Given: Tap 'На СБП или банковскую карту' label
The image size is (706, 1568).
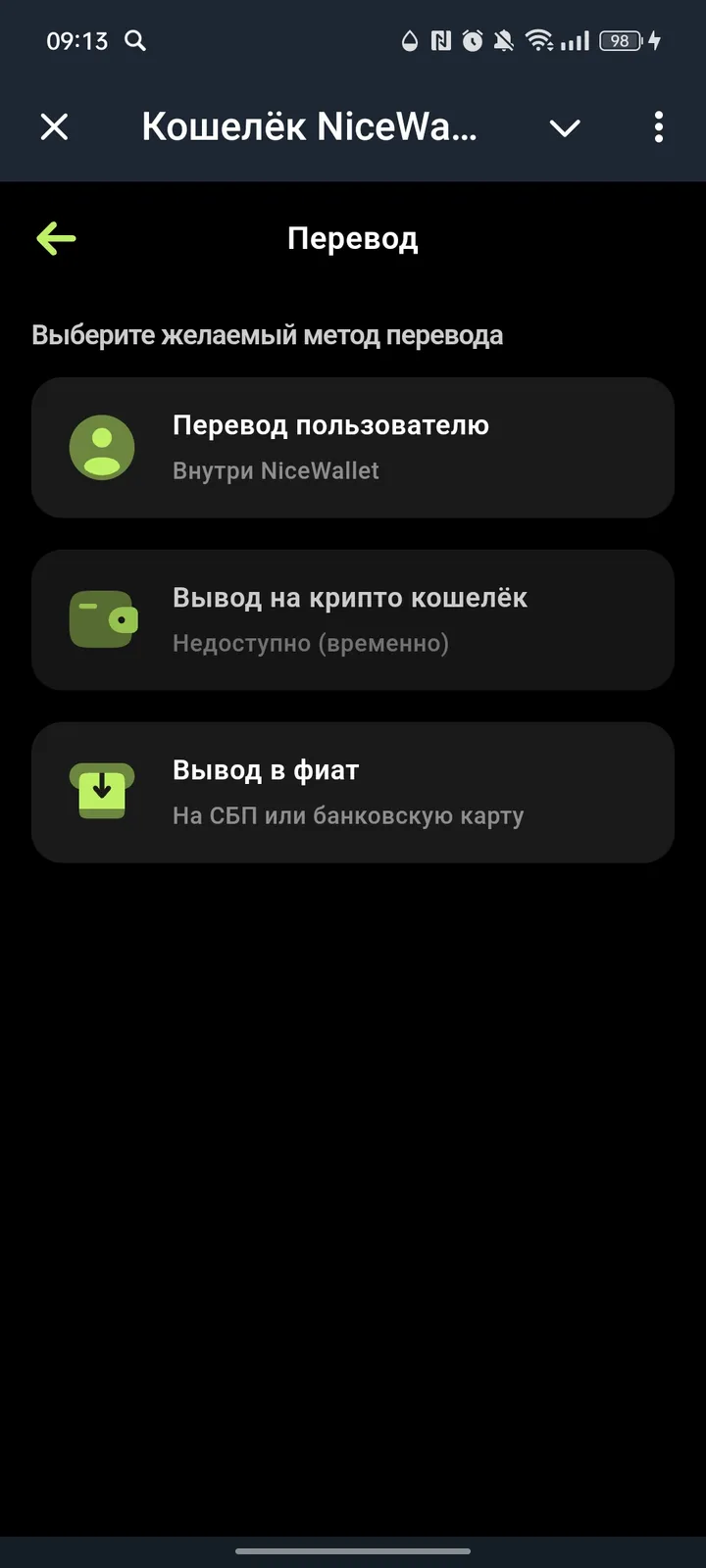Looking at the screenshot, I should [348, 814].
